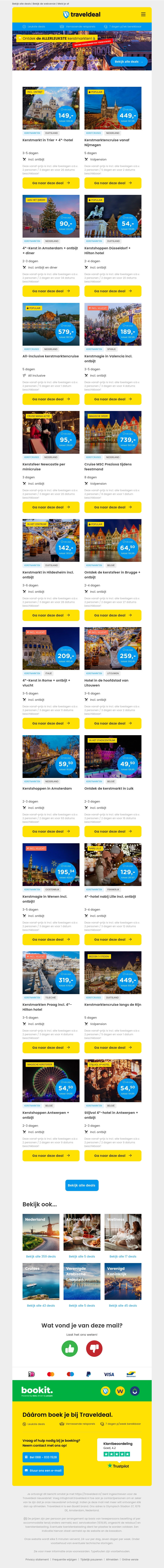Image resolution: width=164 pixels, height=1568 pixels.
Task: Go to the 4*-Kerst in Rome deal
Action: point(51,723)
